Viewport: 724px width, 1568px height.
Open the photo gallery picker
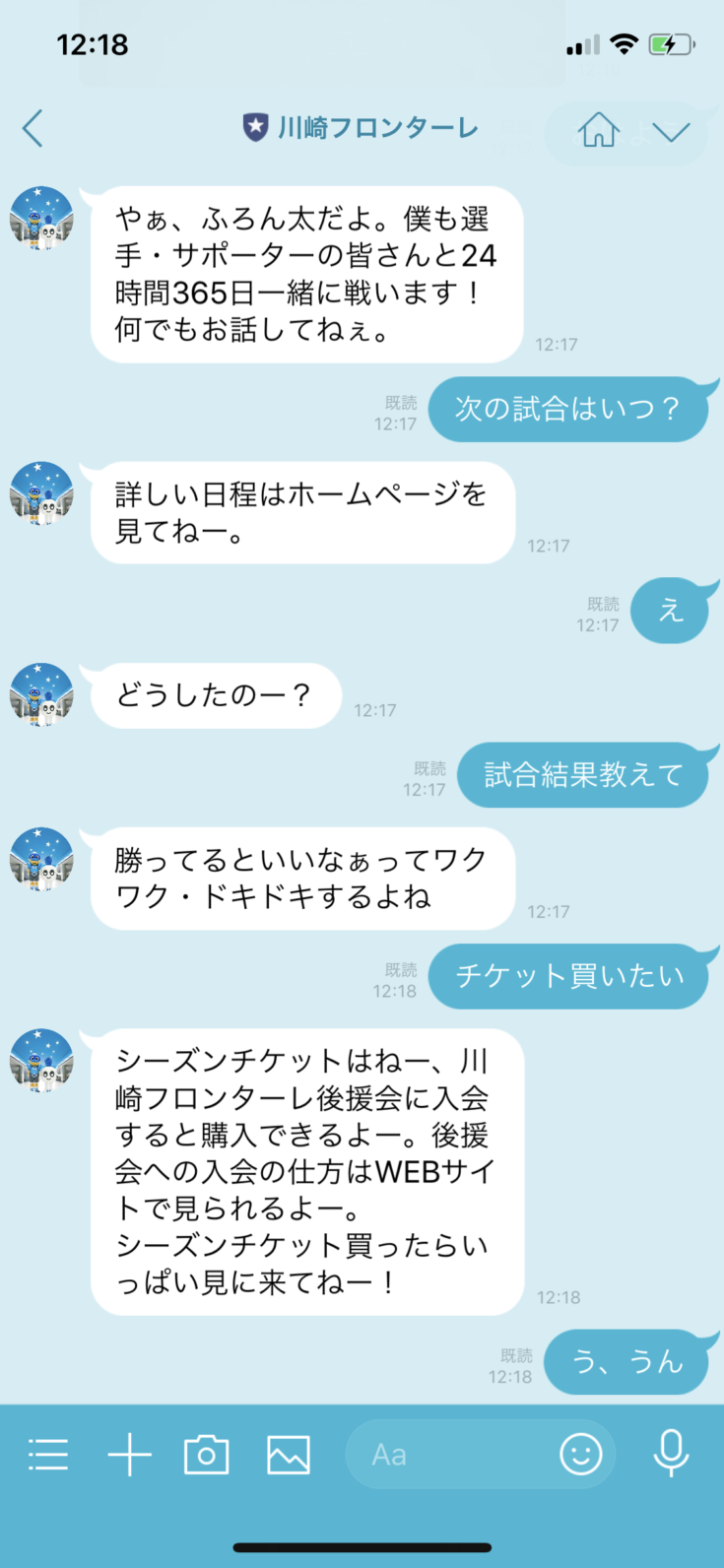289,1455
